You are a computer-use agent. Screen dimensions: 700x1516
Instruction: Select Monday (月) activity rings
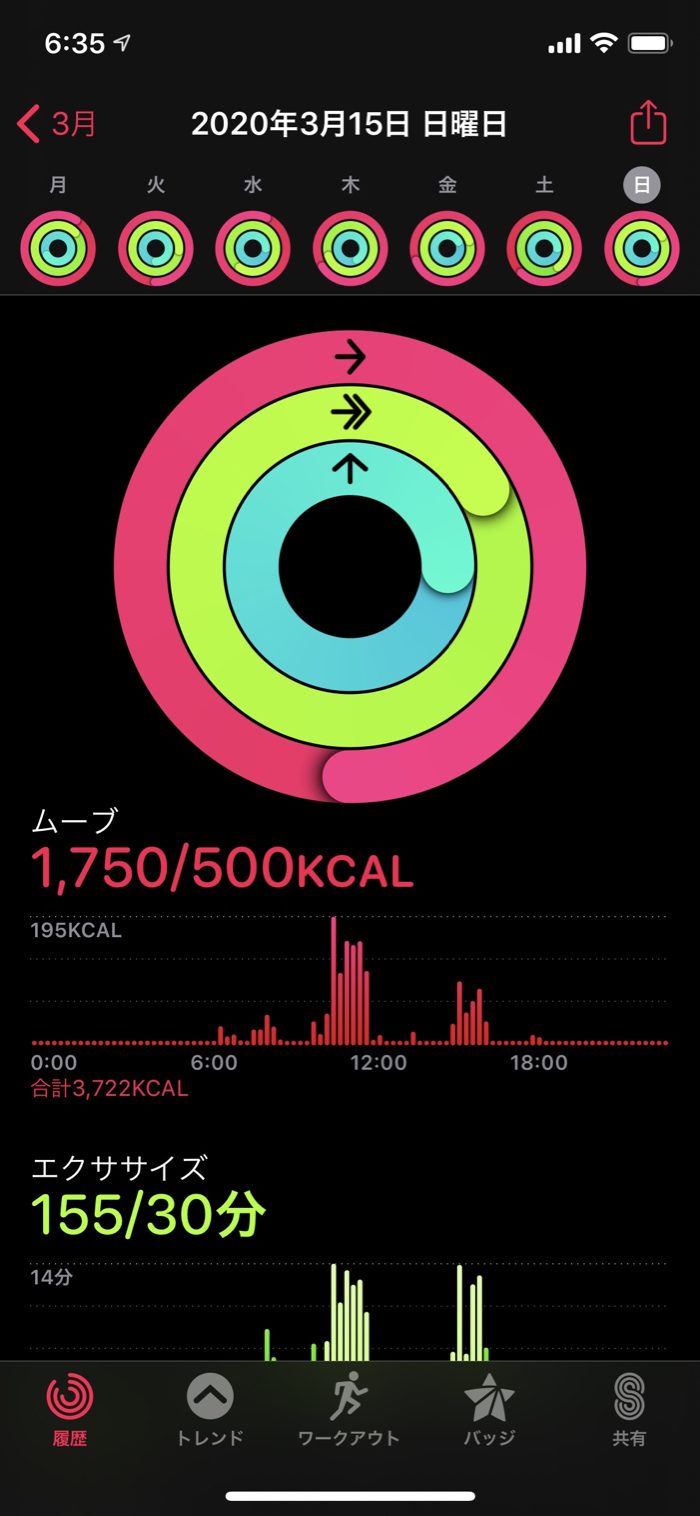click(58, 247)
